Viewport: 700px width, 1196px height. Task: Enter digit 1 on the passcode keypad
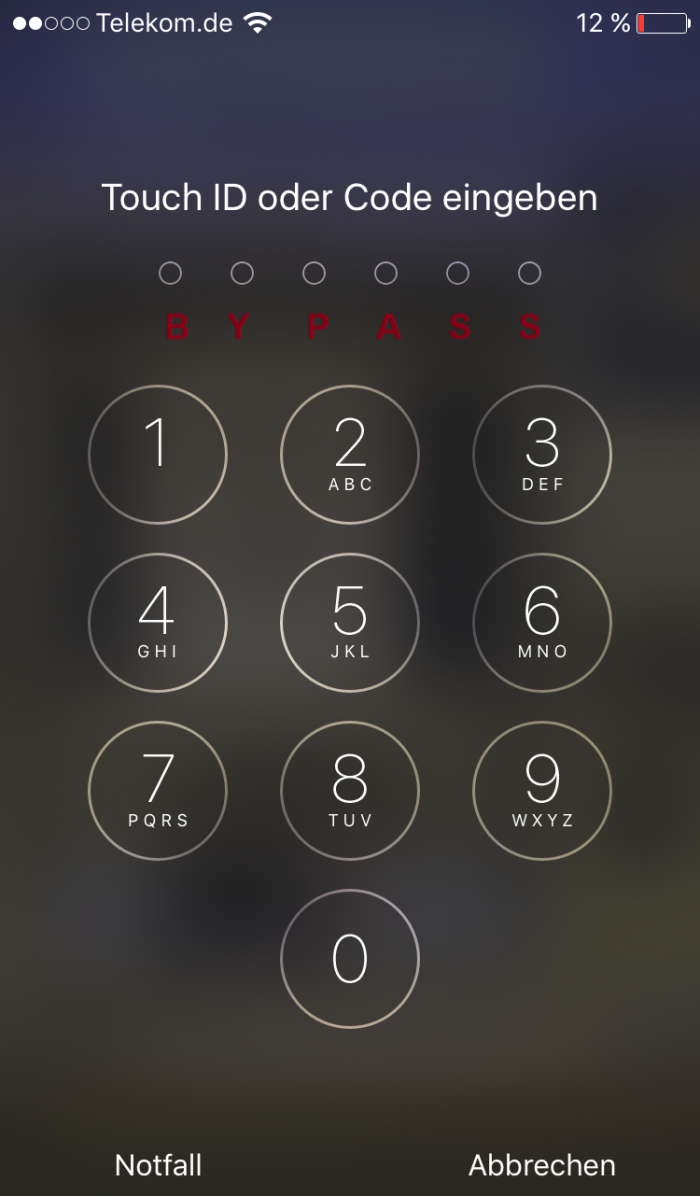click(x=158, y=455)
